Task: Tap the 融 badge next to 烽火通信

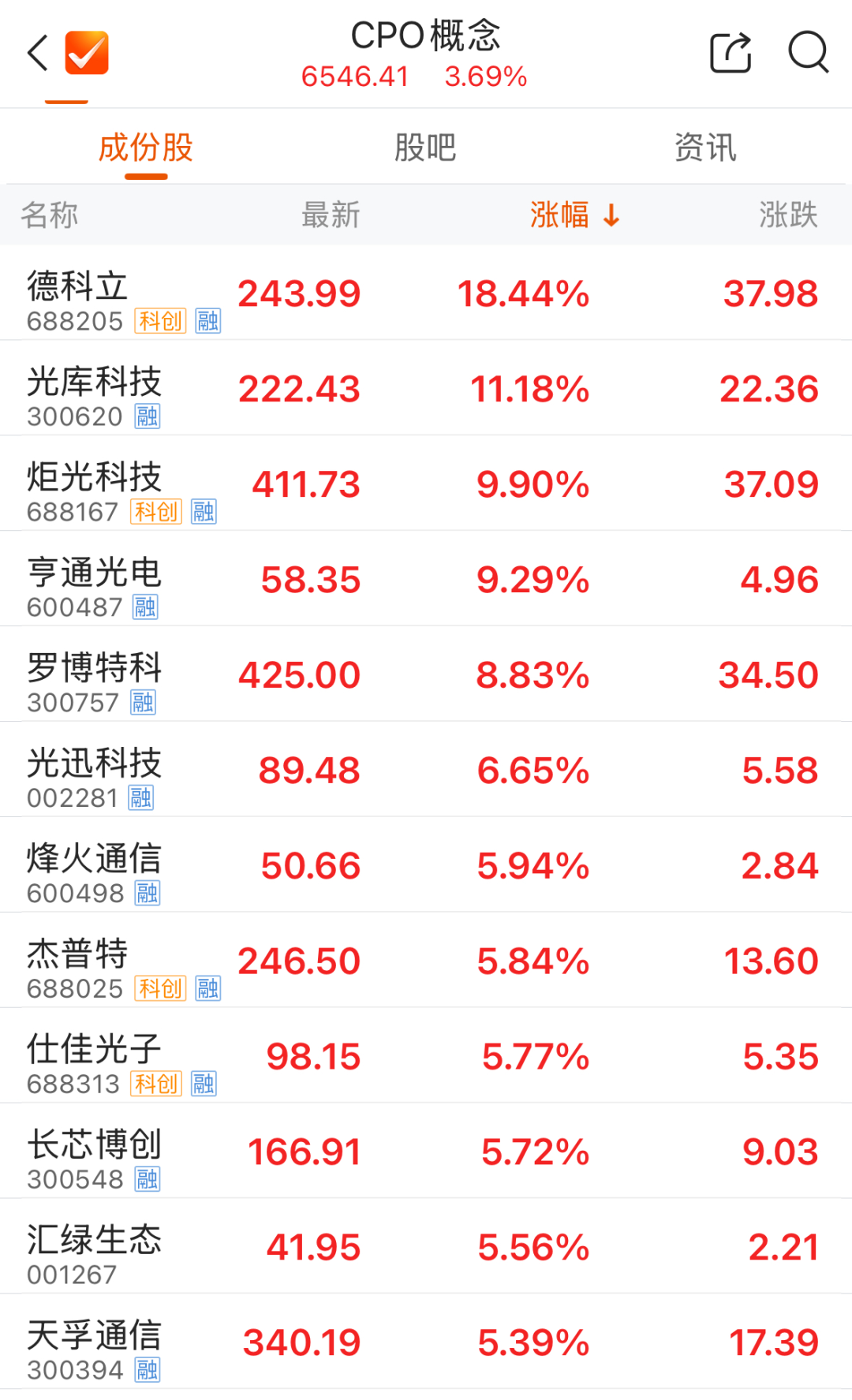Action: 148,893
